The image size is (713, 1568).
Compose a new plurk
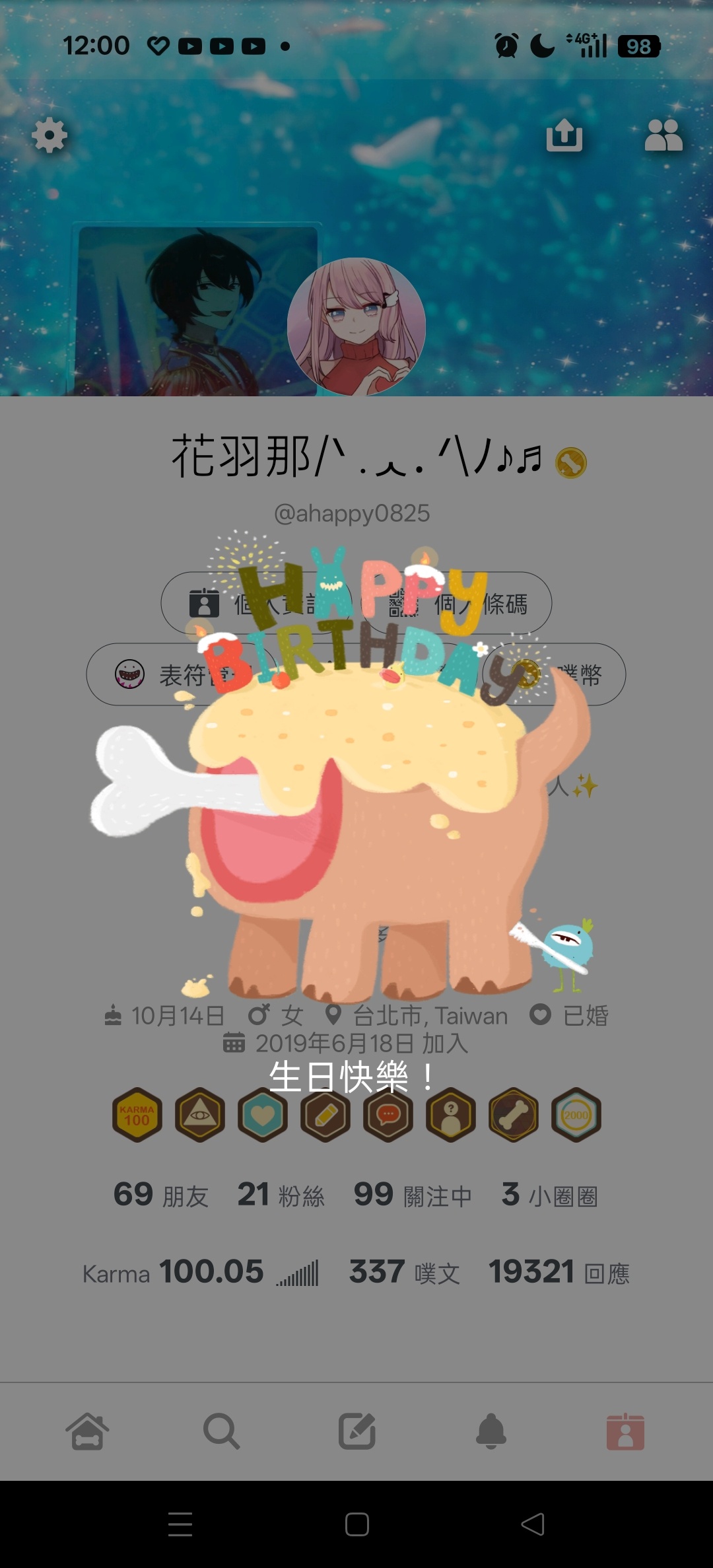[x=357, y=1431]
